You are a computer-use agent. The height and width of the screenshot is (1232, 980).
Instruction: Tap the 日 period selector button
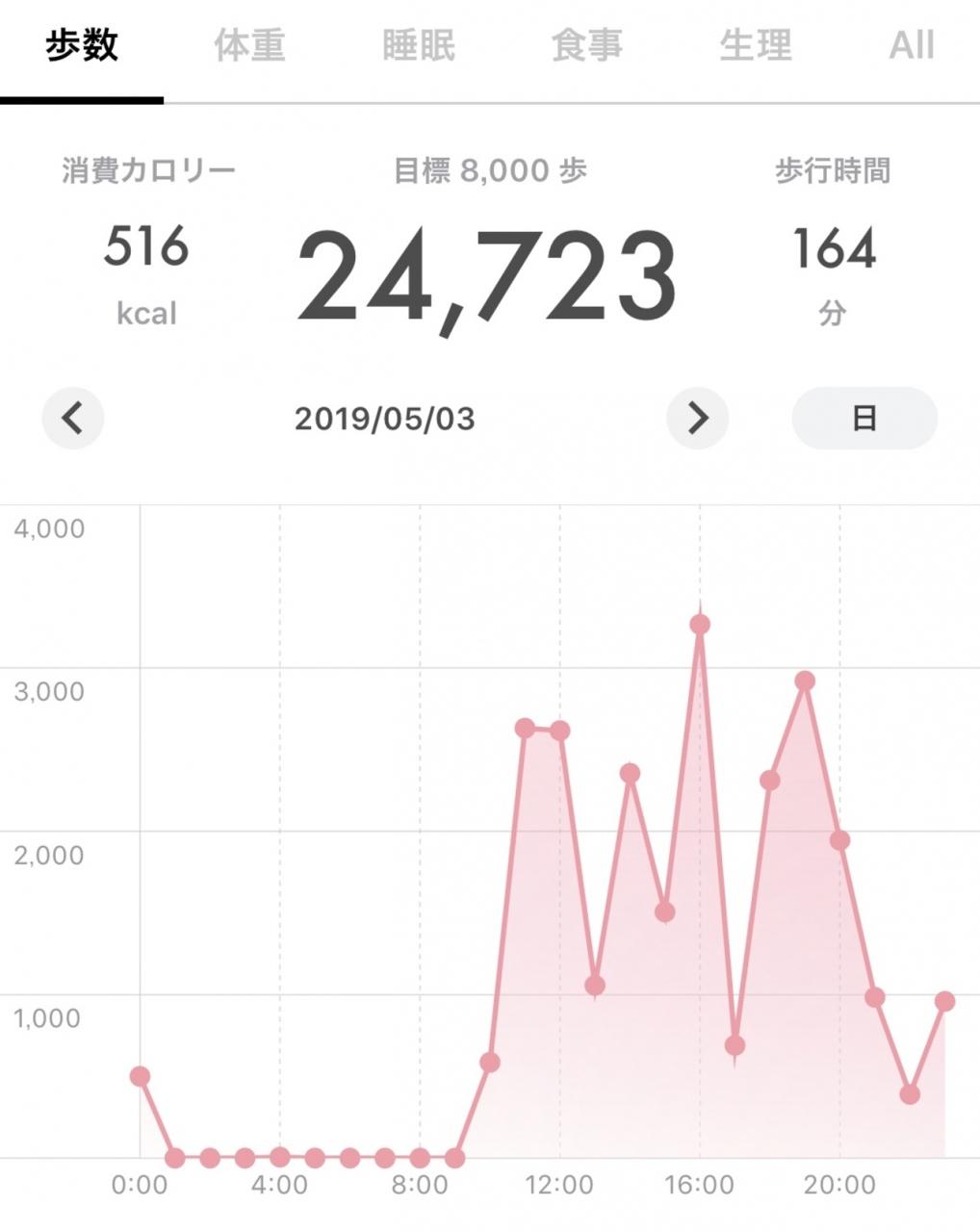pyautogui.click(x=864, y=418)
